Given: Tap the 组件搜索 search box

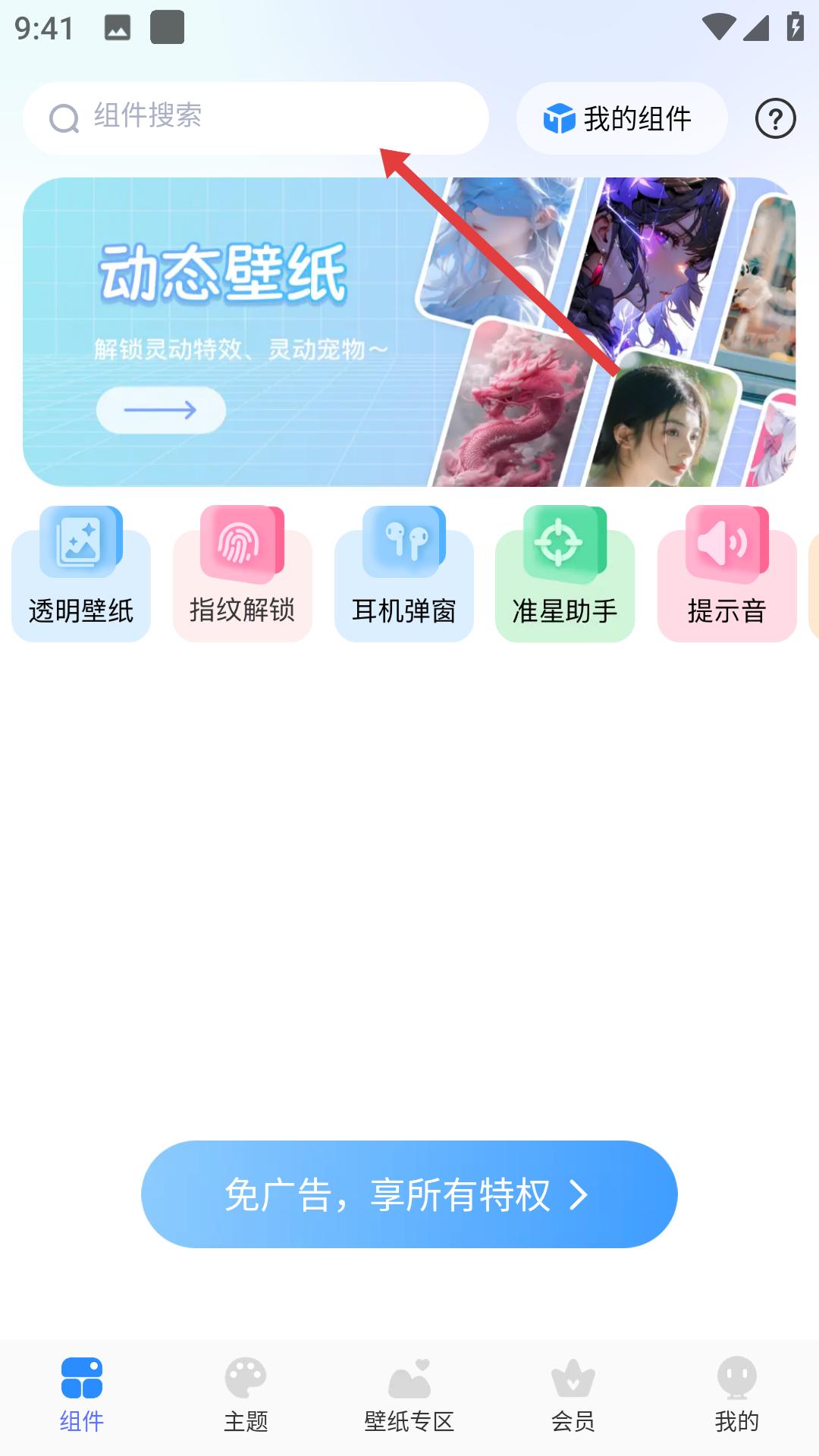Looking at the screenshot, I should [x=255, y=118].
